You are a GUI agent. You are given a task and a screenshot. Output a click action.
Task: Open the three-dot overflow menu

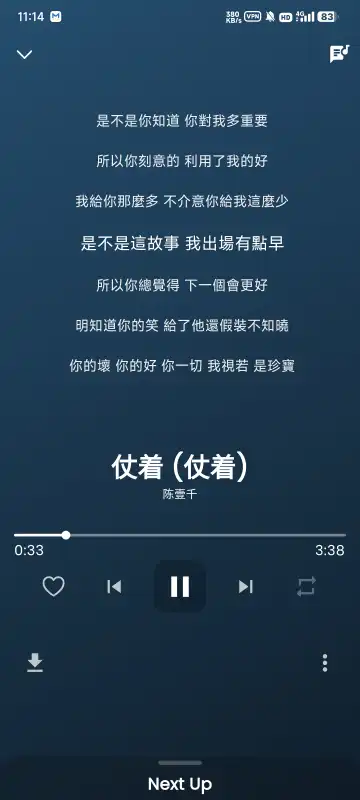325,663
